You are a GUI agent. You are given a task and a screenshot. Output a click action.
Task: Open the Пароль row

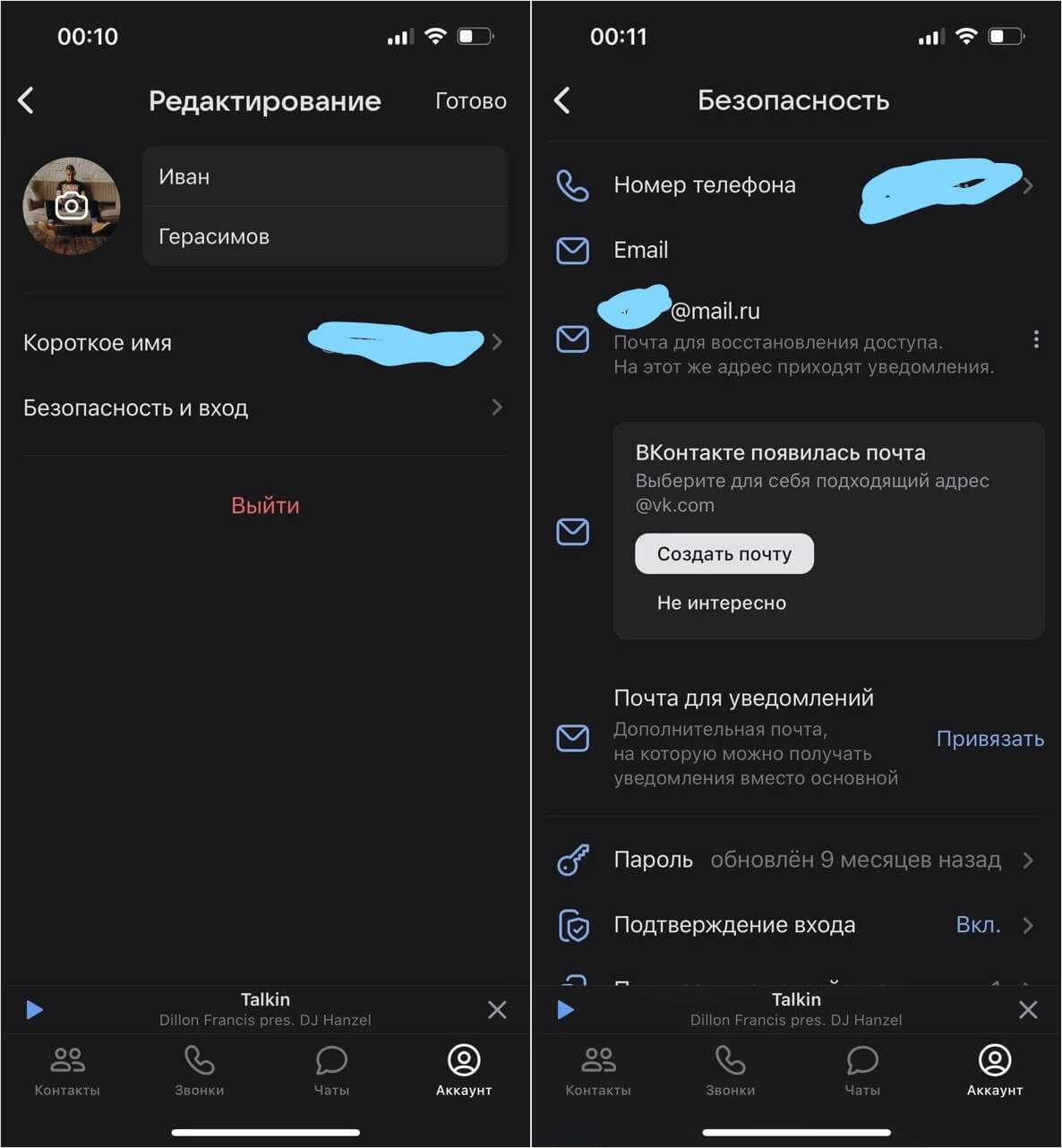[795, 860]
